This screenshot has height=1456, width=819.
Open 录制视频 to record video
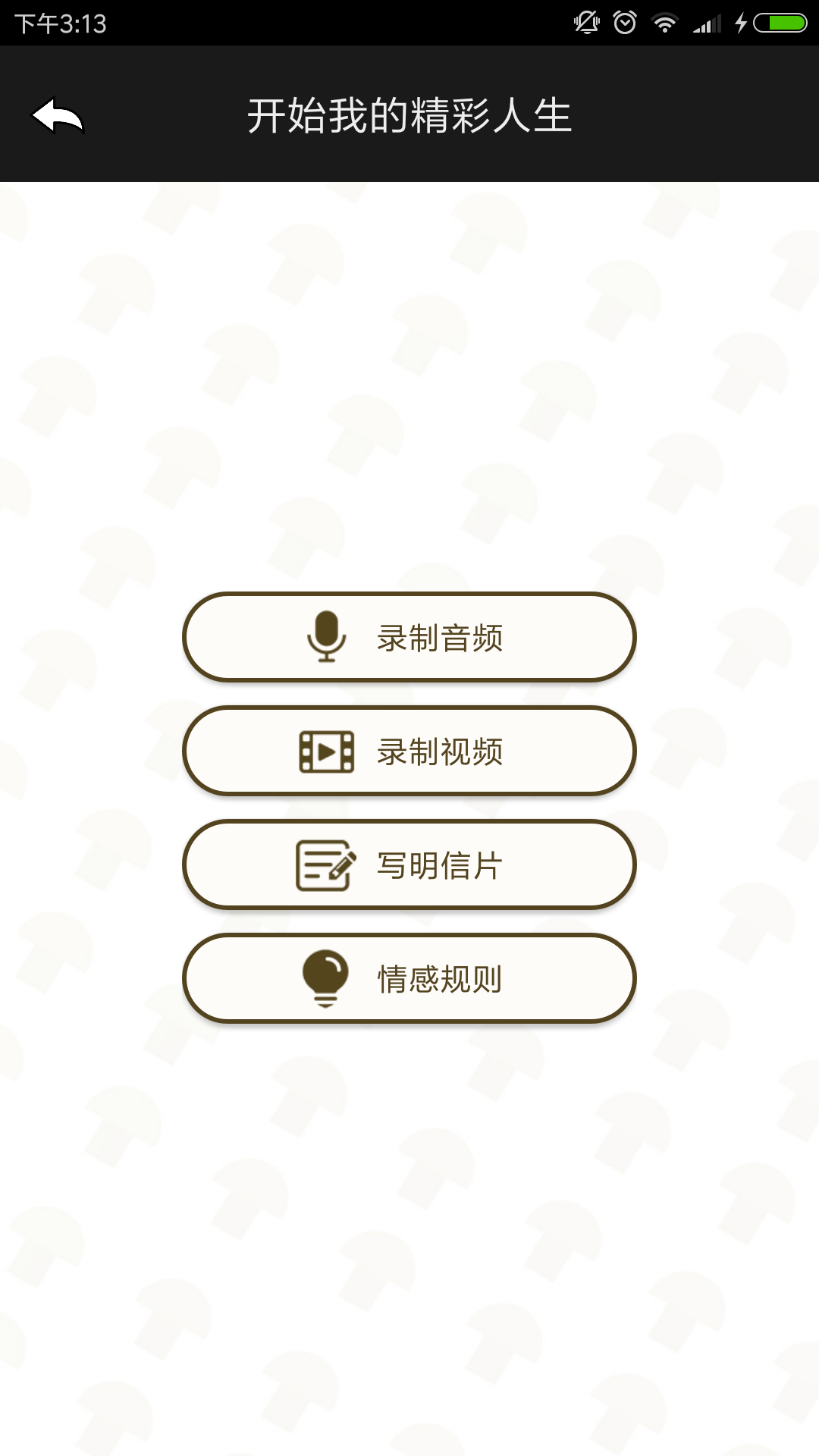(409, 752)
